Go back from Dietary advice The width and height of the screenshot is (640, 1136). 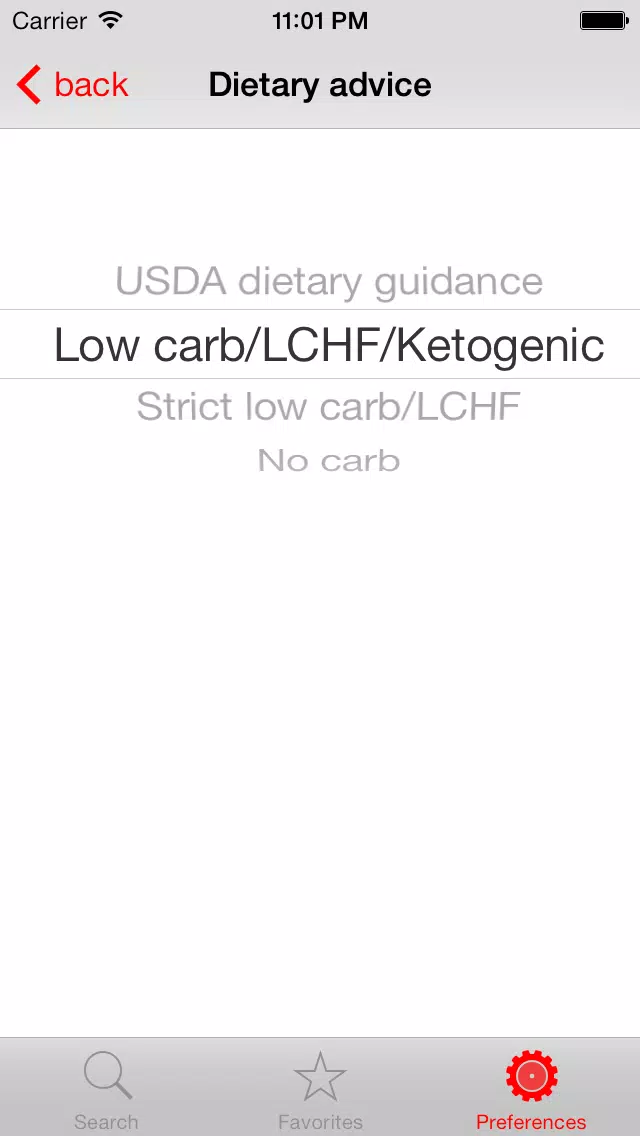(72, 85)
